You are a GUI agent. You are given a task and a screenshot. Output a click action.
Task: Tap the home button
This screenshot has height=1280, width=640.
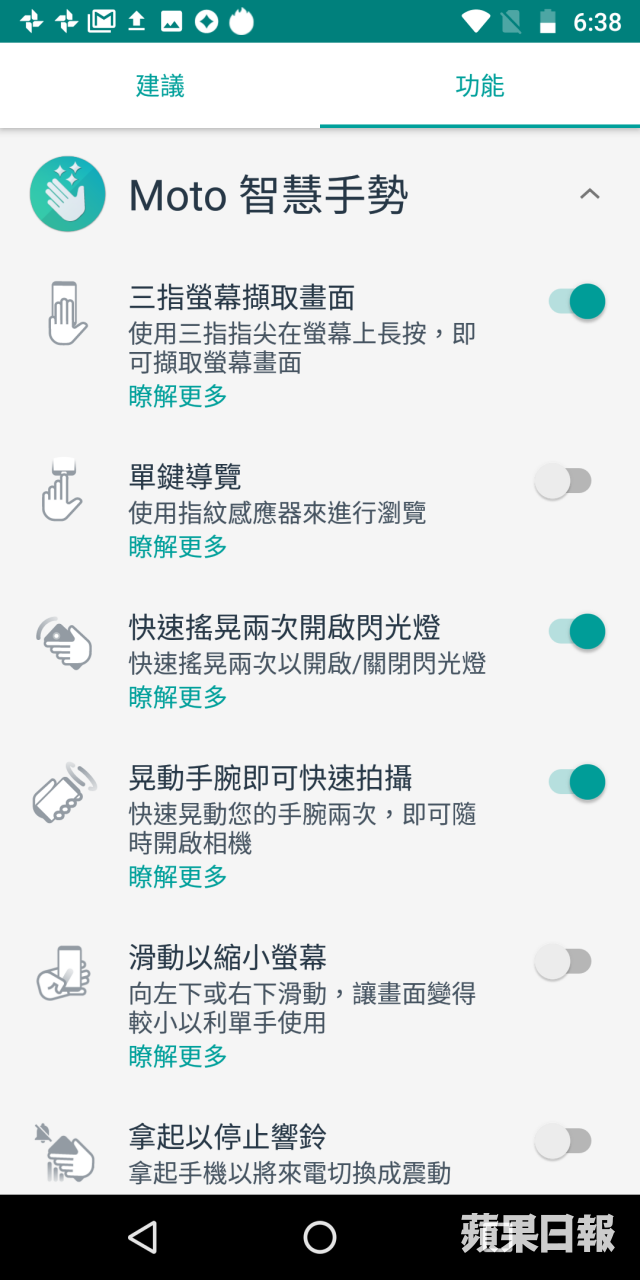click(320, 1237)
